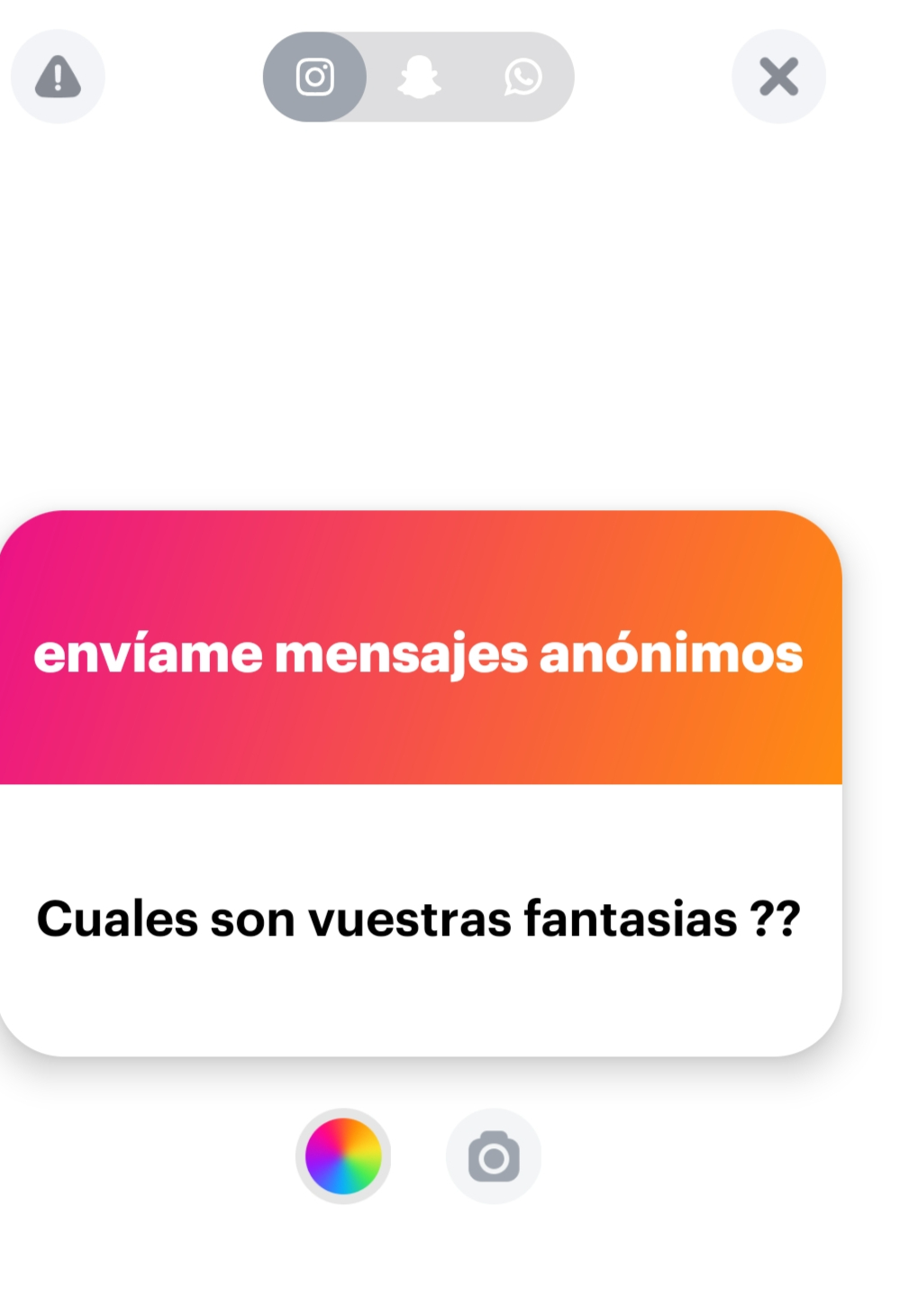Change card color with rainbow wheel
Viewport: 900px width, 1316px height.
click(x=343, y=1156)
